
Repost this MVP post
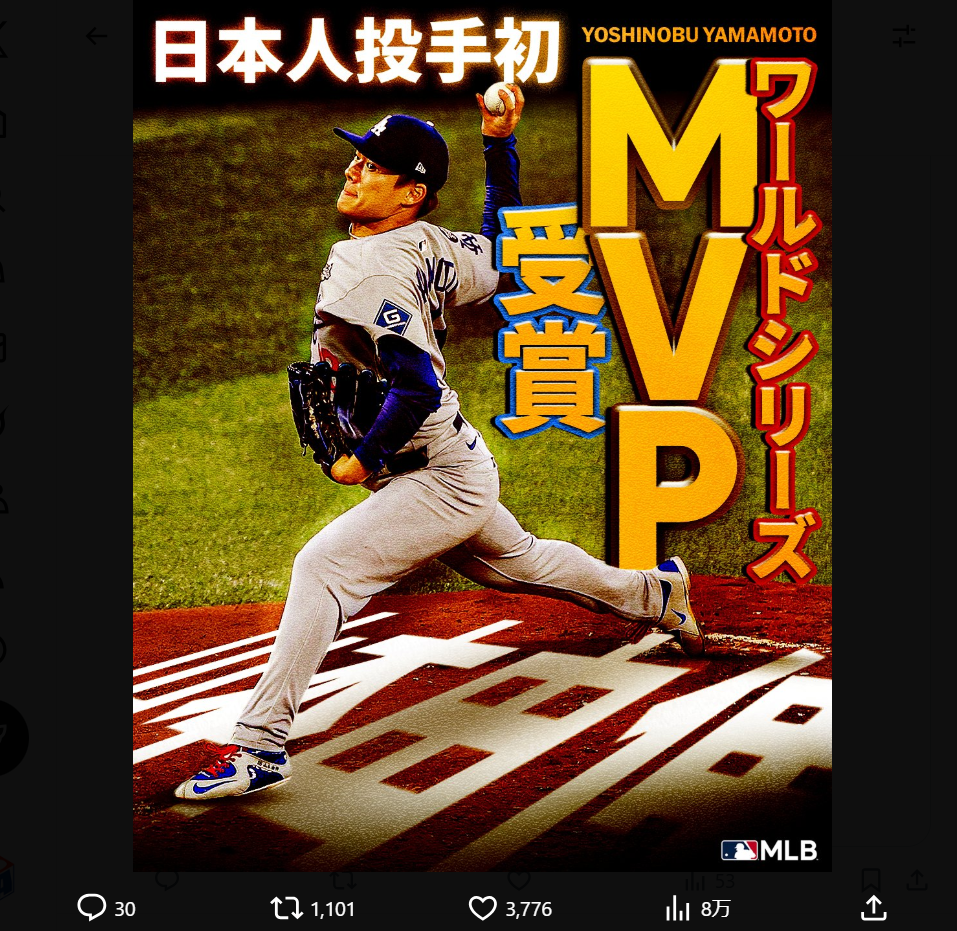[x=286, y=908]
